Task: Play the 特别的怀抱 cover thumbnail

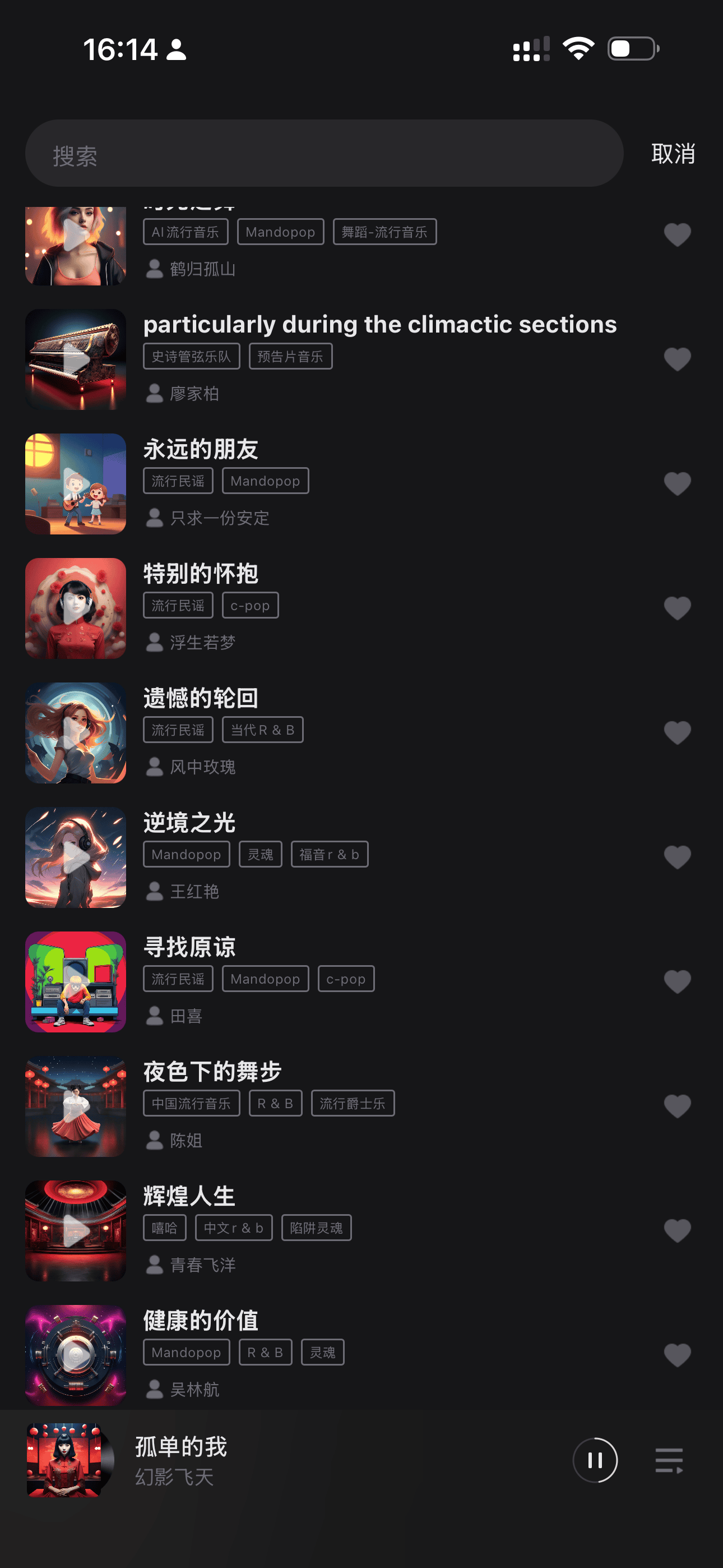Action: (76, 608)
